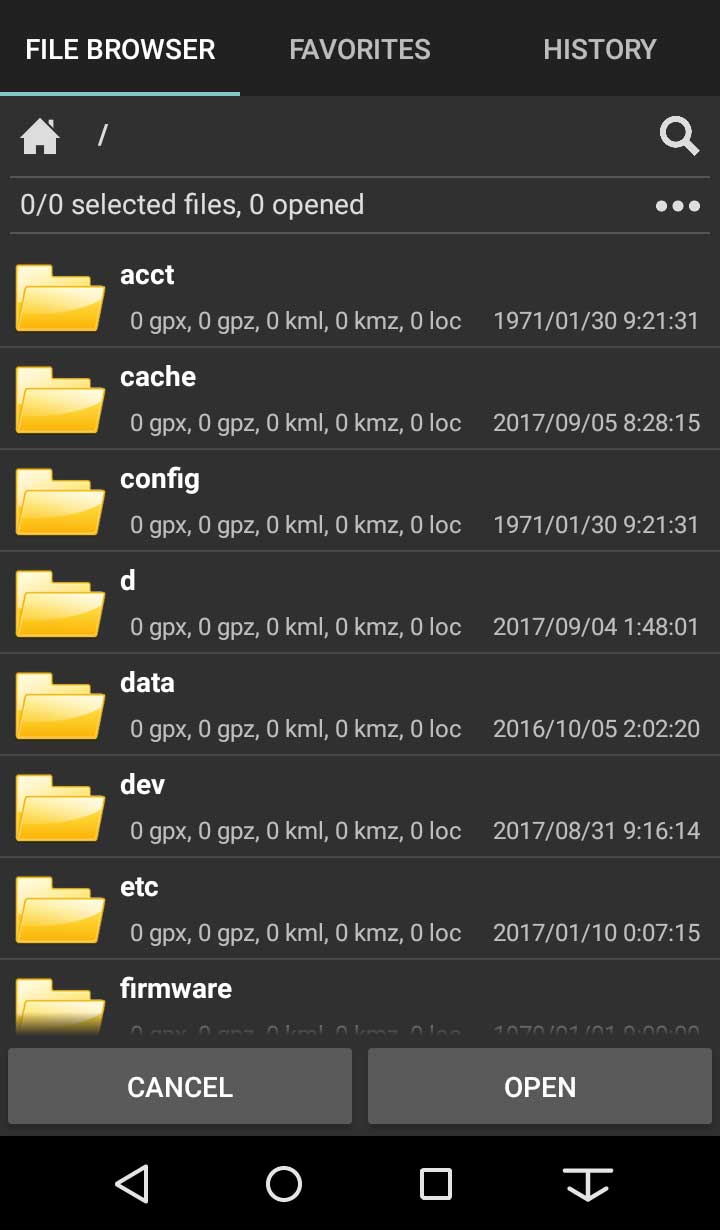
Task: Select the File Browser tab
Action: (x=120, y=49)
